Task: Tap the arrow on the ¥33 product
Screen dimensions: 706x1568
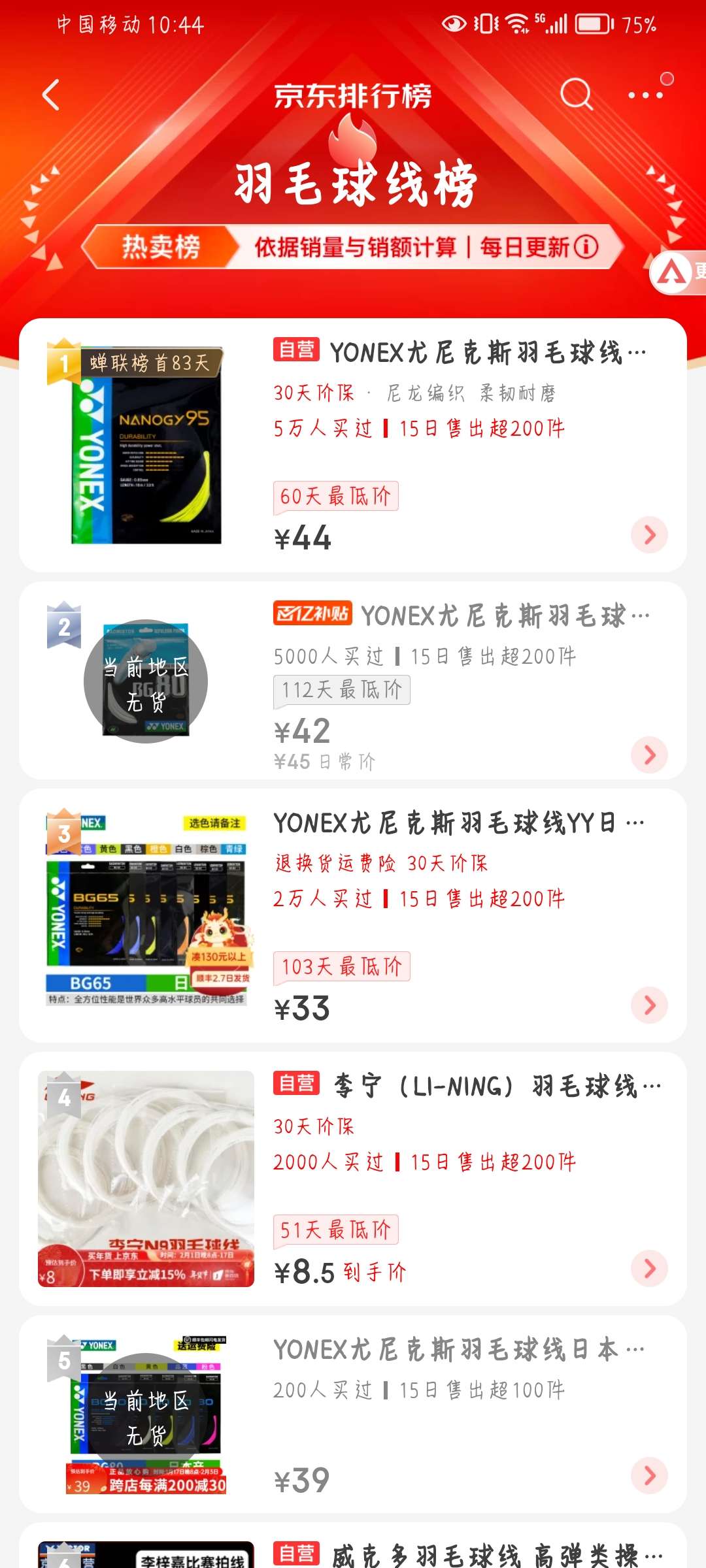Action: point(649,1005)
